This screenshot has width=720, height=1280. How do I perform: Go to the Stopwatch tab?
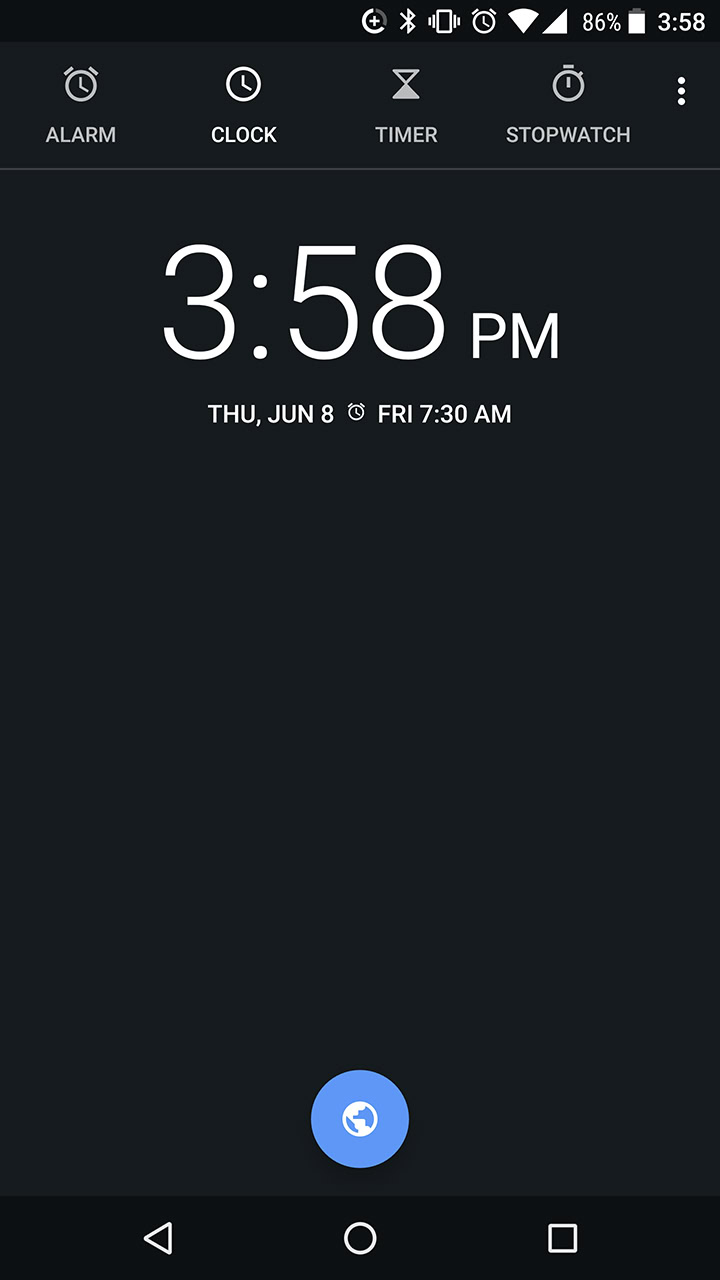point(568,105)
